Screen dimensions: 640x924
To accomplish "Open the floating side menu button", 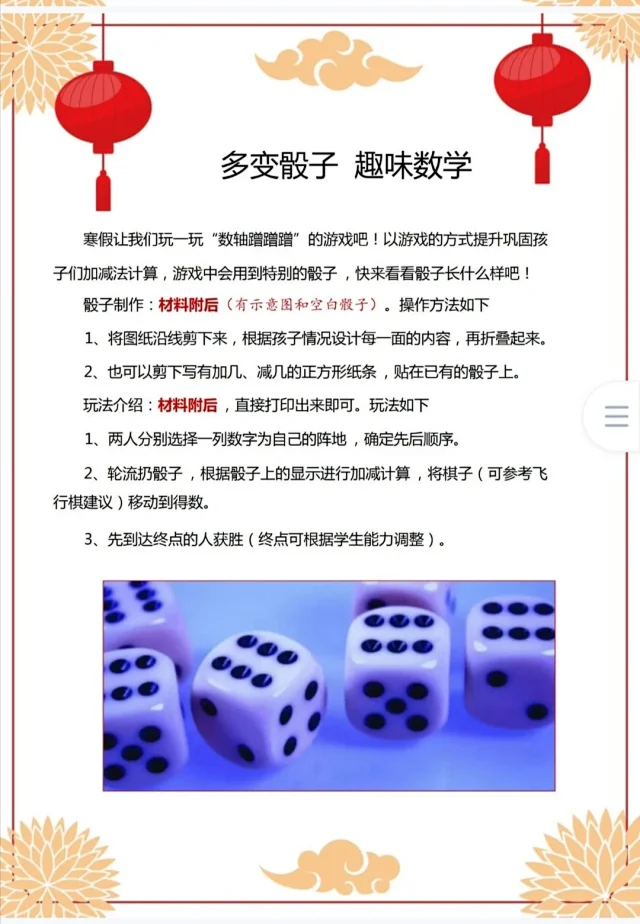I will click(x=616, y=416).
